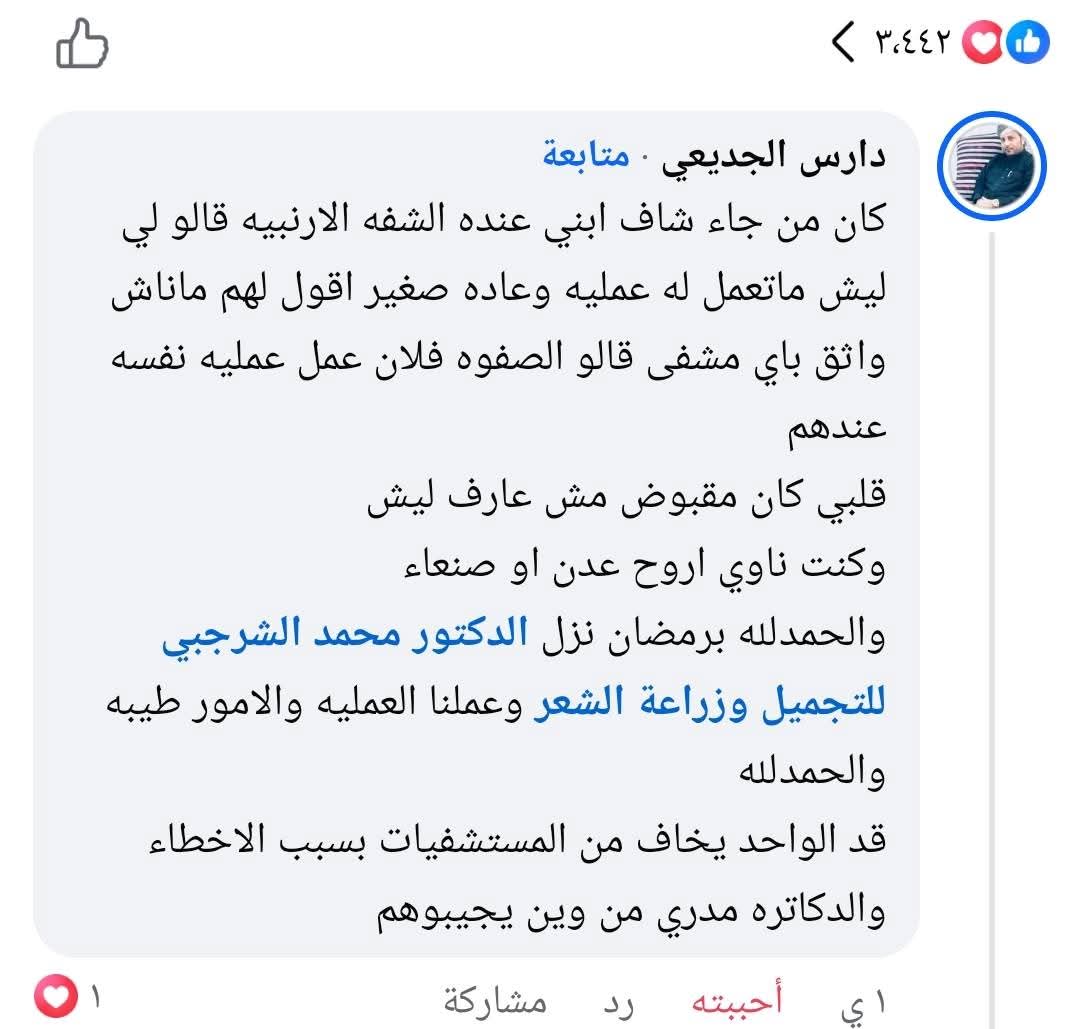1080x1029 pixels.
Task: Follow دارس الجديعي via متابعة
Action: [586, 155]
